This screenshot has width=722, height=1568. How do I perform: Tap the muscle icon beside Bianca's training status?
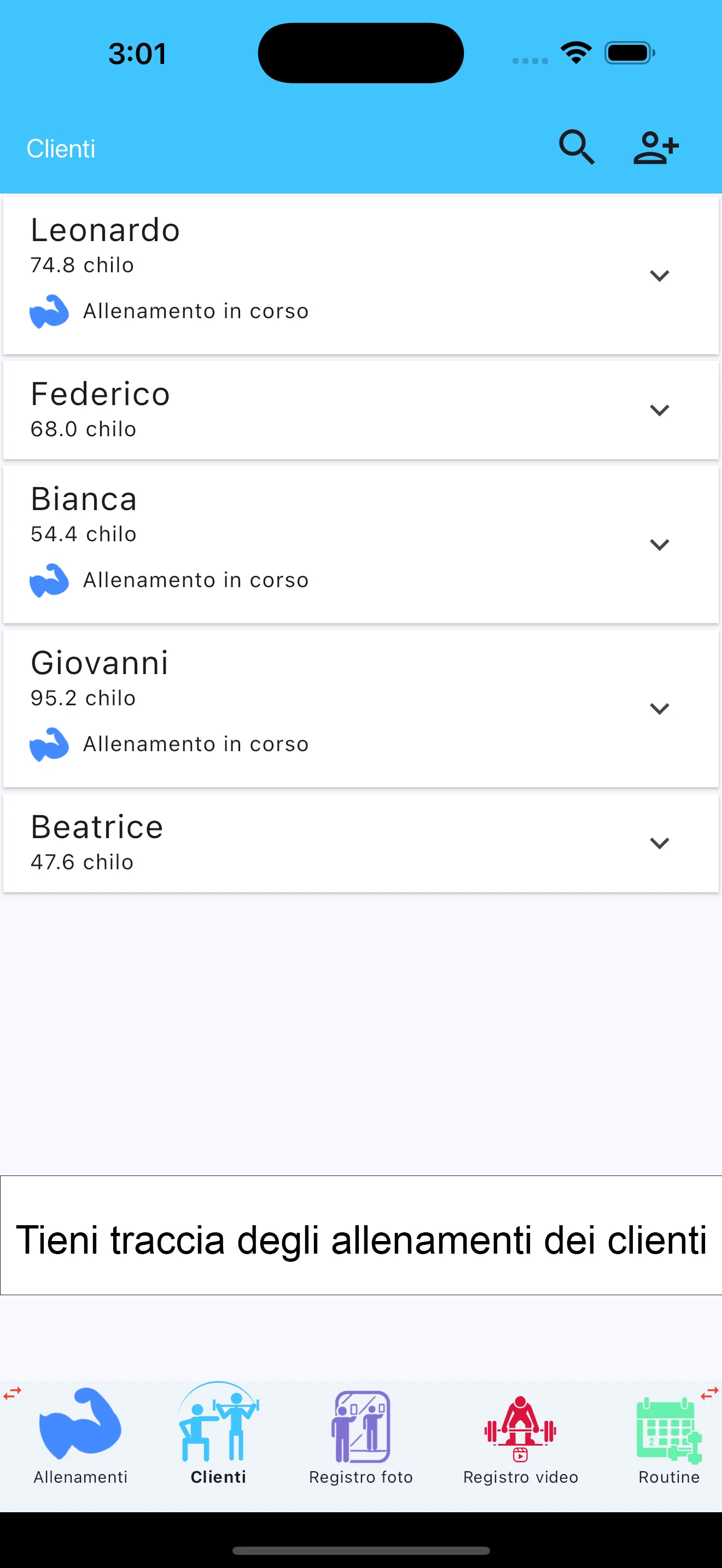point(49,580)
